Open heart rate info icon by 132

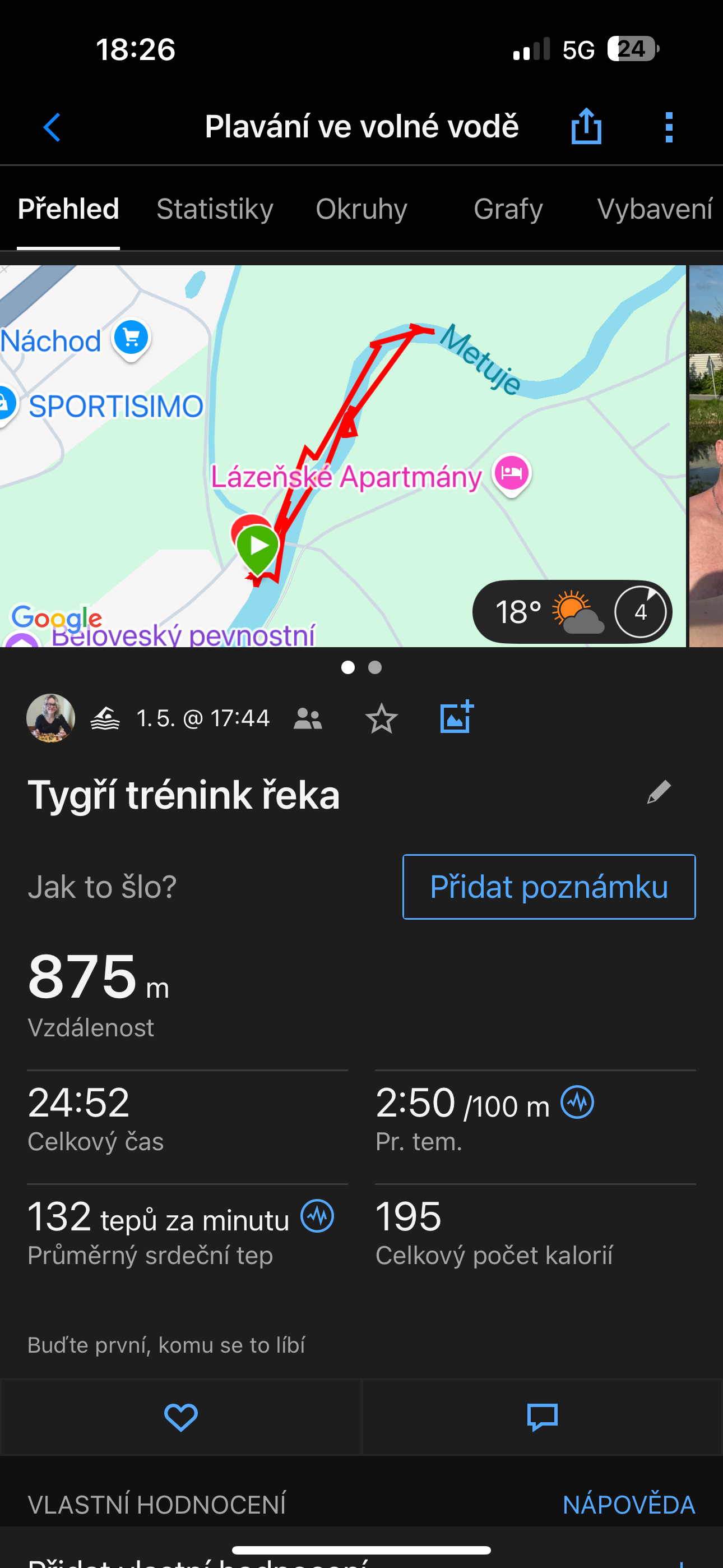[318, 1216]
